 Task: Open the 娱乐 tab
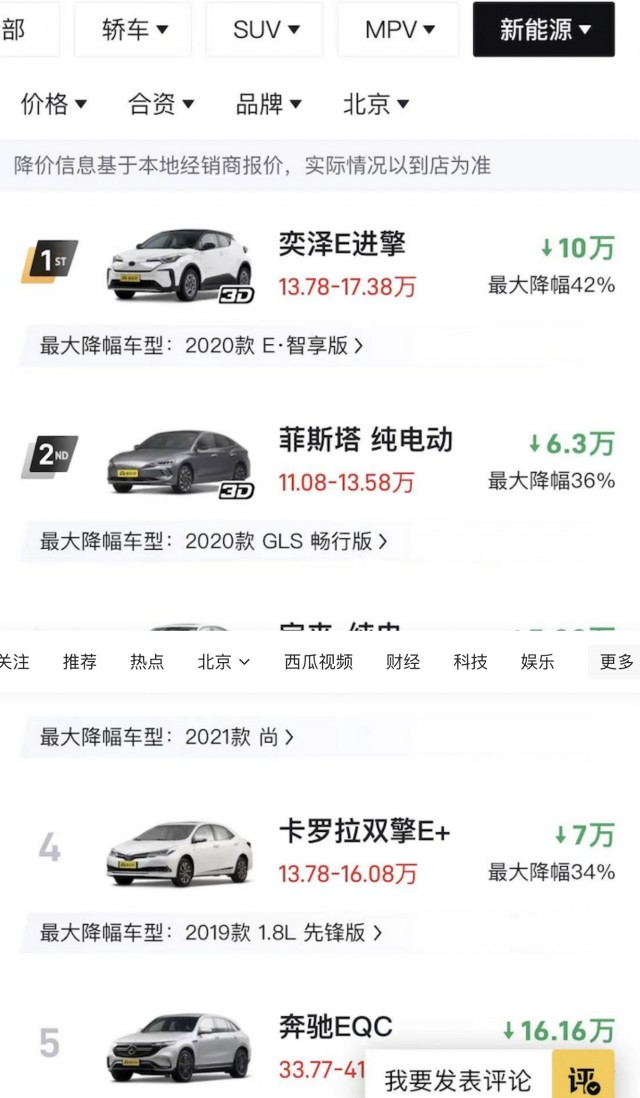pos(537,662)
